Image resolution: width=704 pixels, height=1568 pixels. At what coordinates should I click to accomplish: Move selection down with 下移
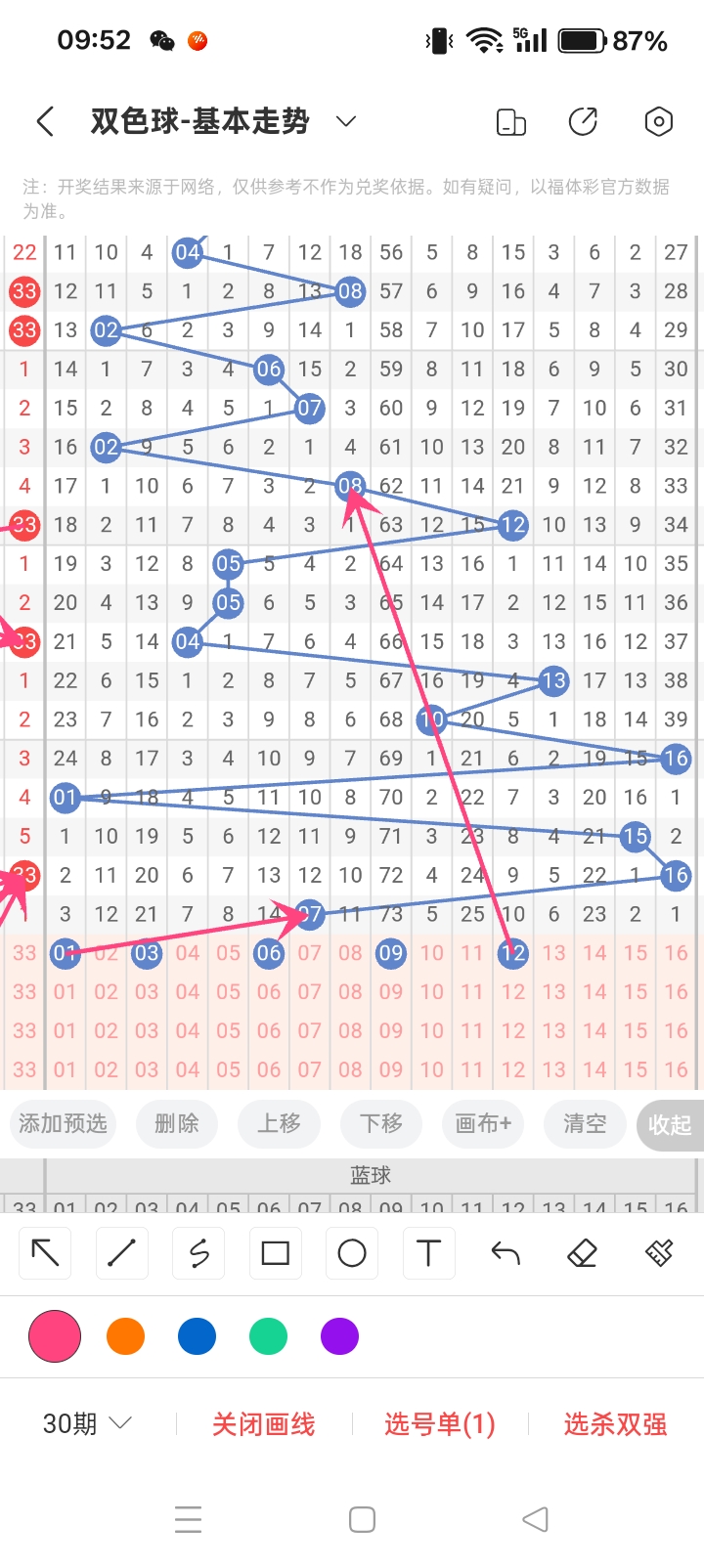tap(381, 1124)
